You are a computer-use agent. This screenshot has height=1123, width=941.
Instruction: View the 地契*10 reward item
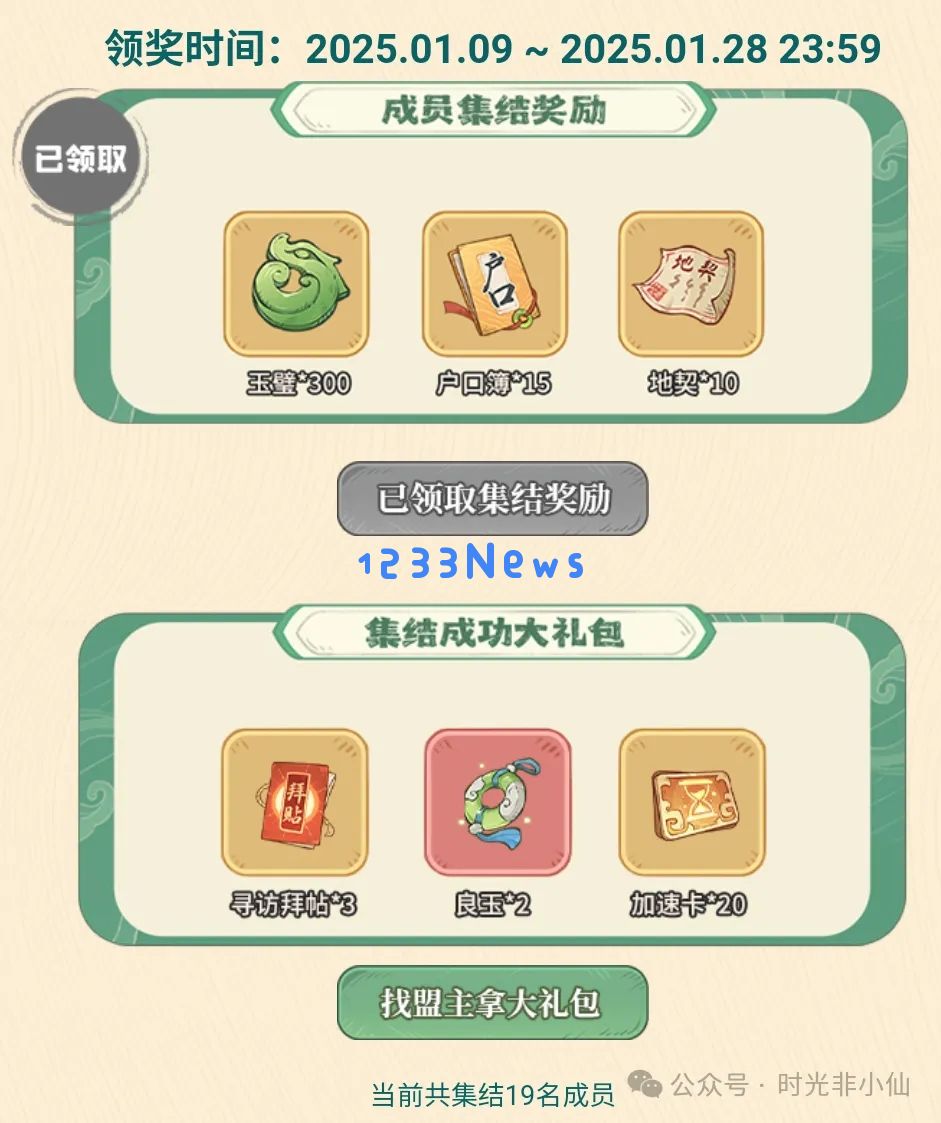(x=691, y=284)
